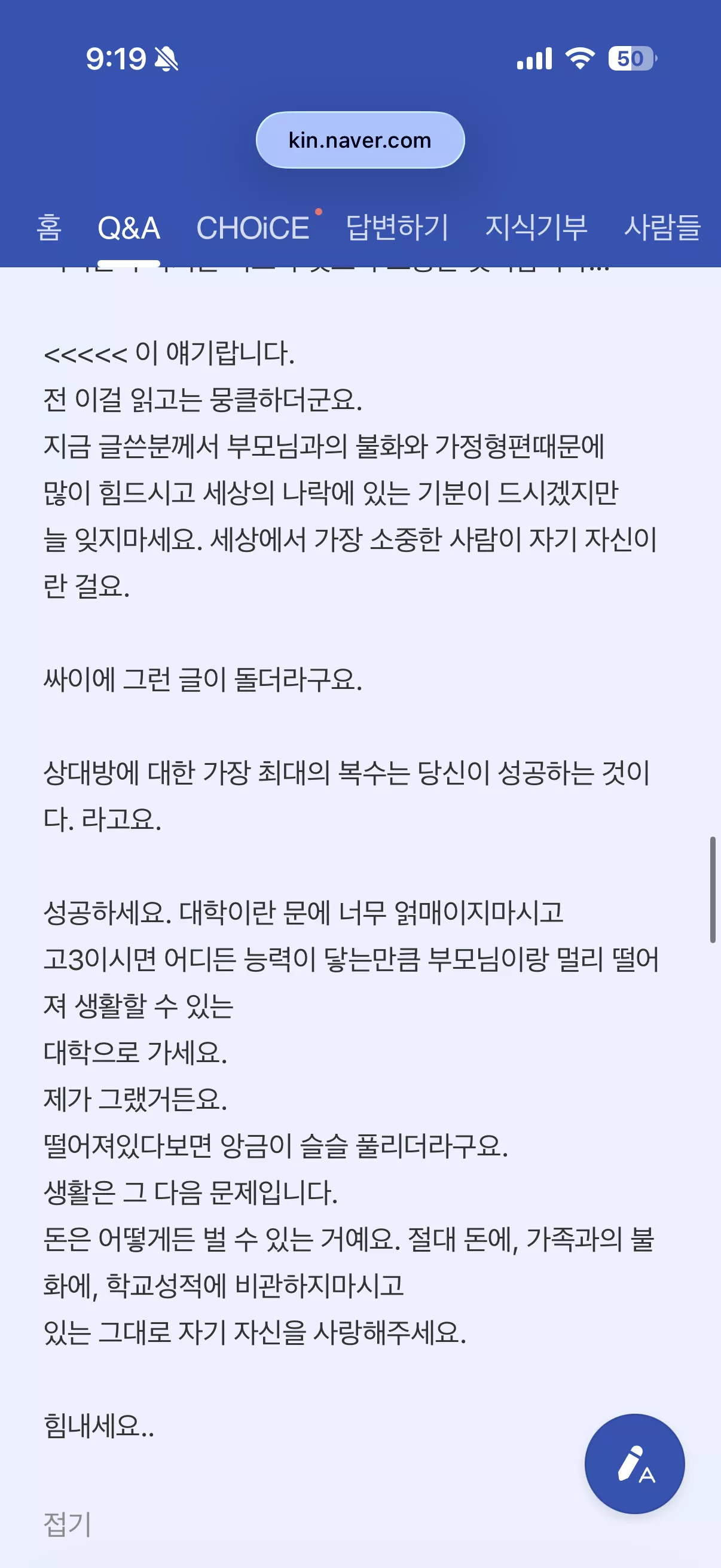Open the 지식기부 tab
The height and width of the screenshot is (1568, 721).
[536, 228]
